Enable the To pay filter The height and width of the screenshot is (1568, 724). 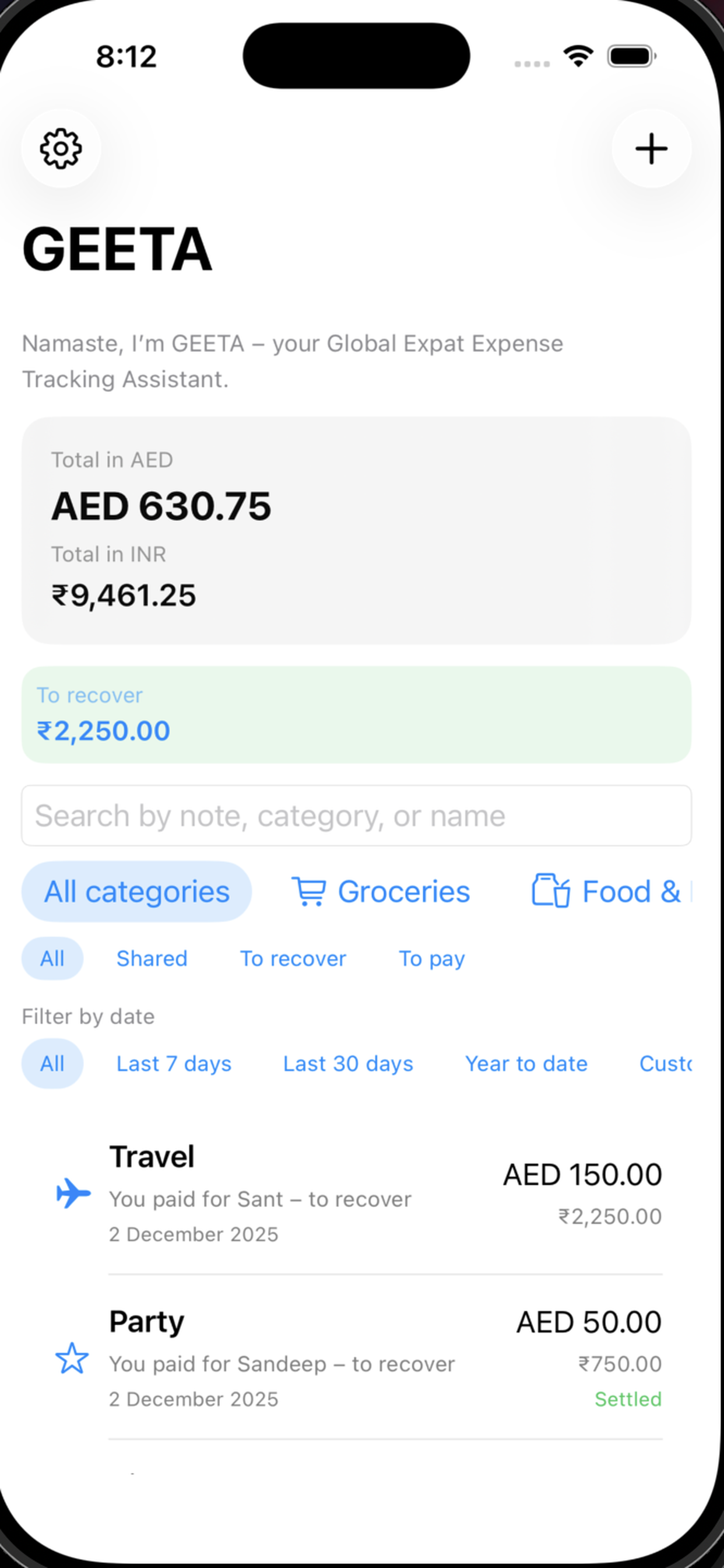click(x=431, y=958)
